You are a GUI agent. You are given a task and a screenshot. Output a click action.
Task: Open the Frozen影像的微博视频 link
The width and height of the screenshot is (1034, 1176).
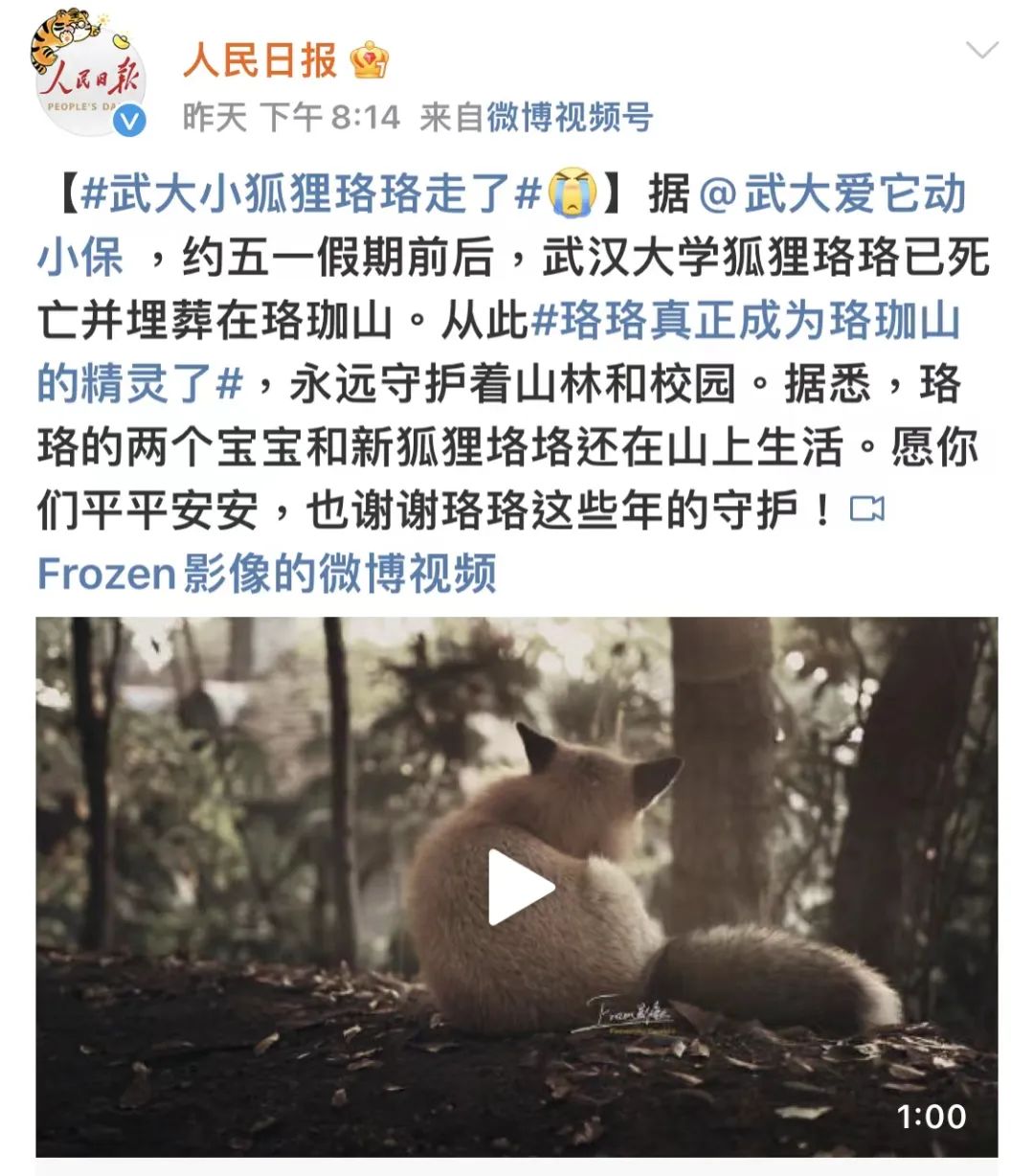click(266, 574)
